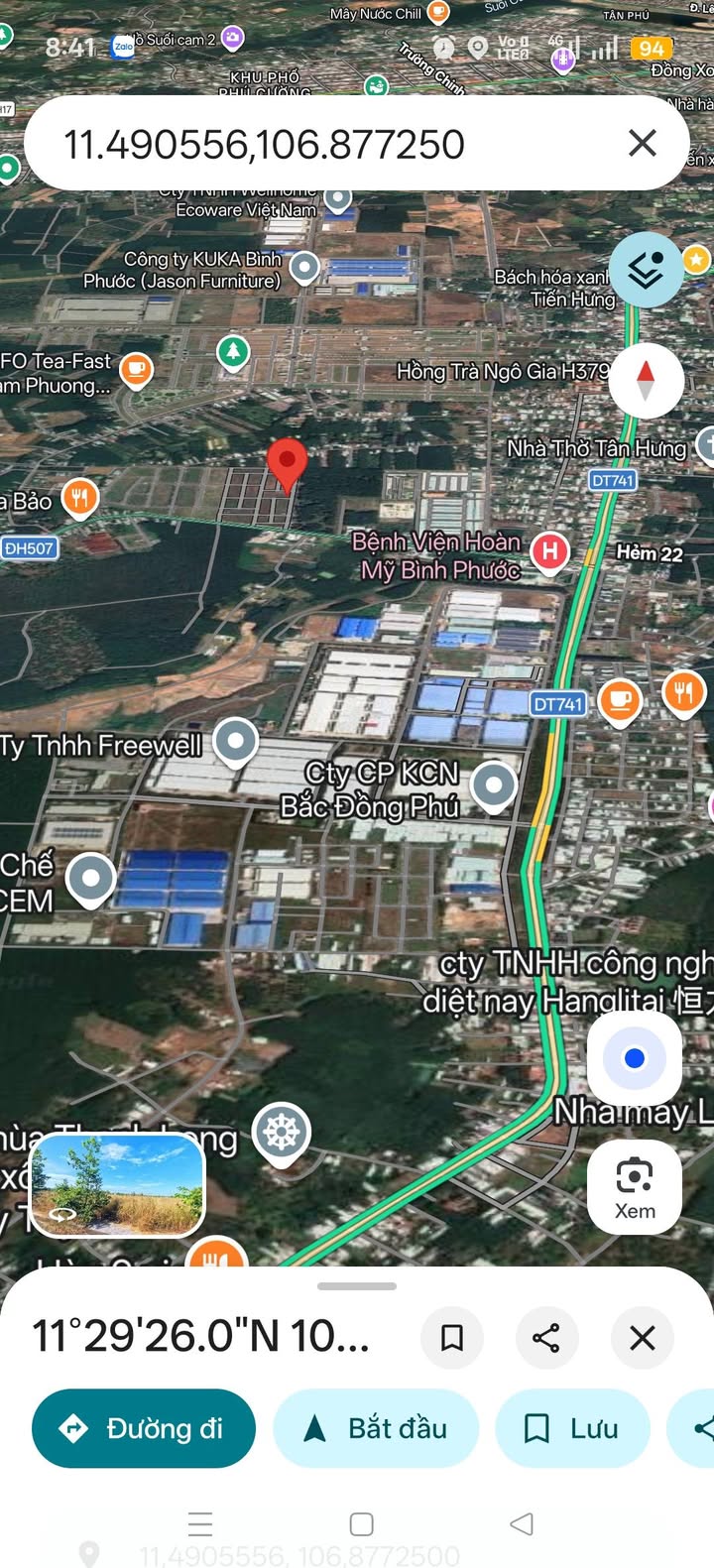Get directions with Đường đi
Image resolution: width=714 pixels, height=1568 pixels.
[144, 1428]
